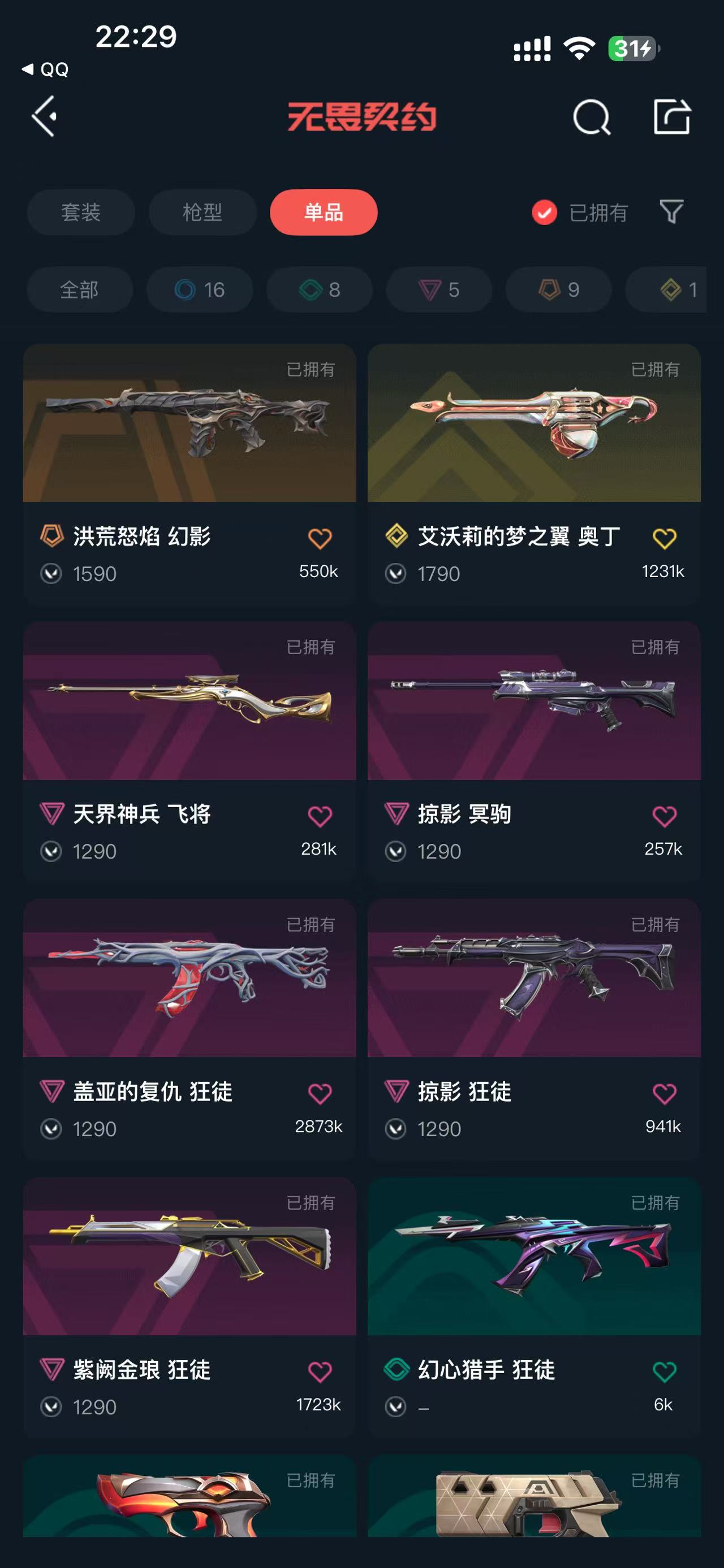This screenshot has width=724, height=1568.
Task: Go back using the top-left arrow
Action: (45, 116)
